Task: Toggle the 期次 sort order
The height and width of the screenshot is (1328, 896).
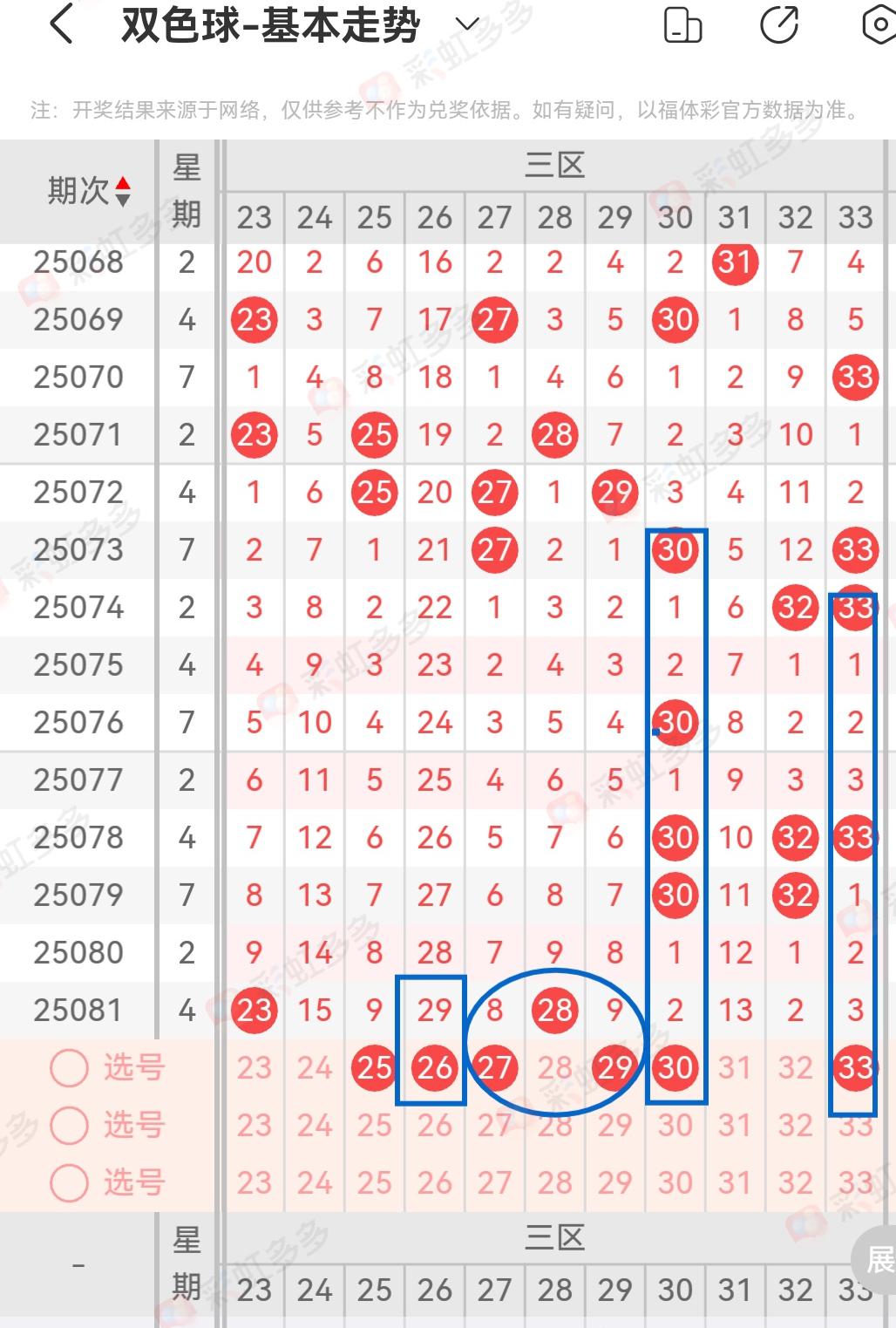Action: pyautogui.click(x=123, y=191)
